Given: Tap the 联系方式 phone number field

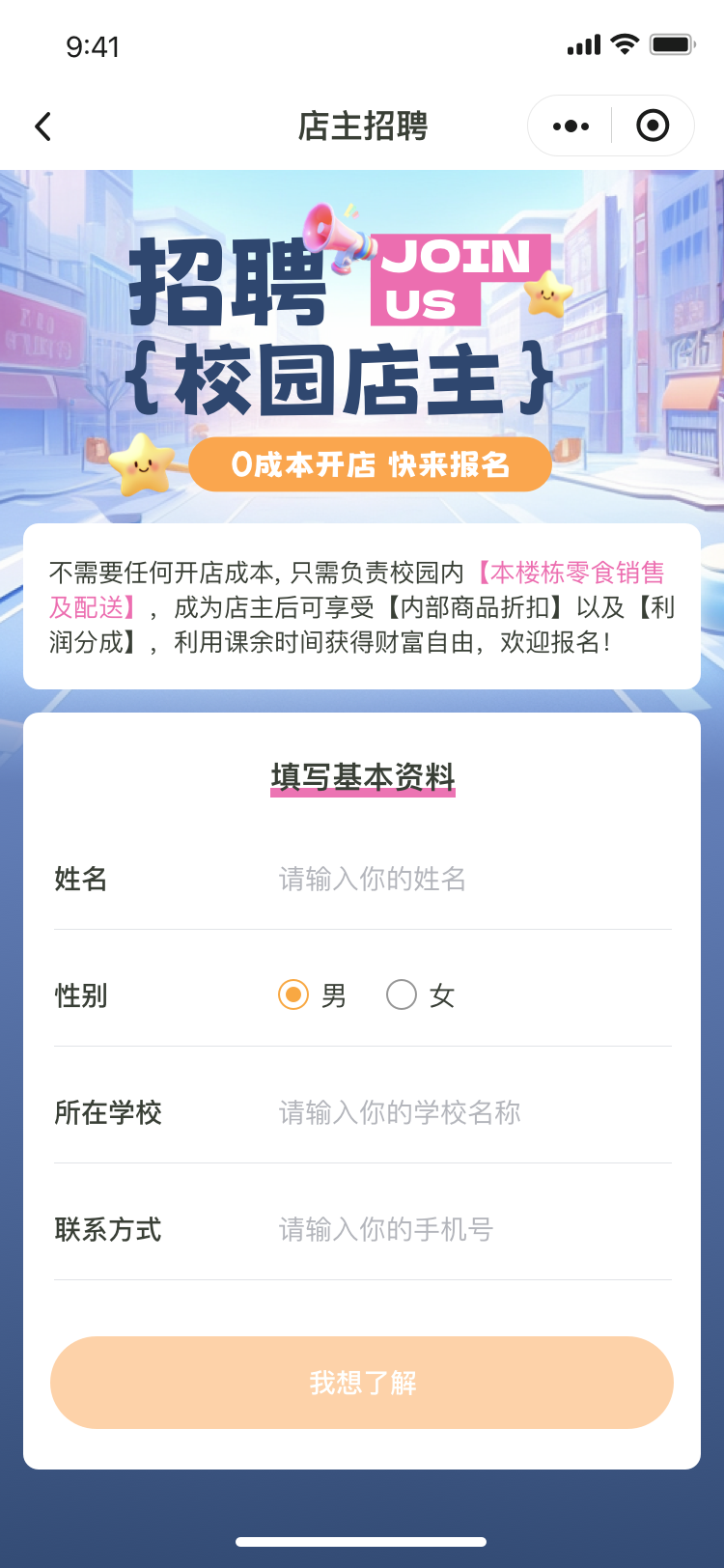Looking at the screenshot, I should point(473,1229).
